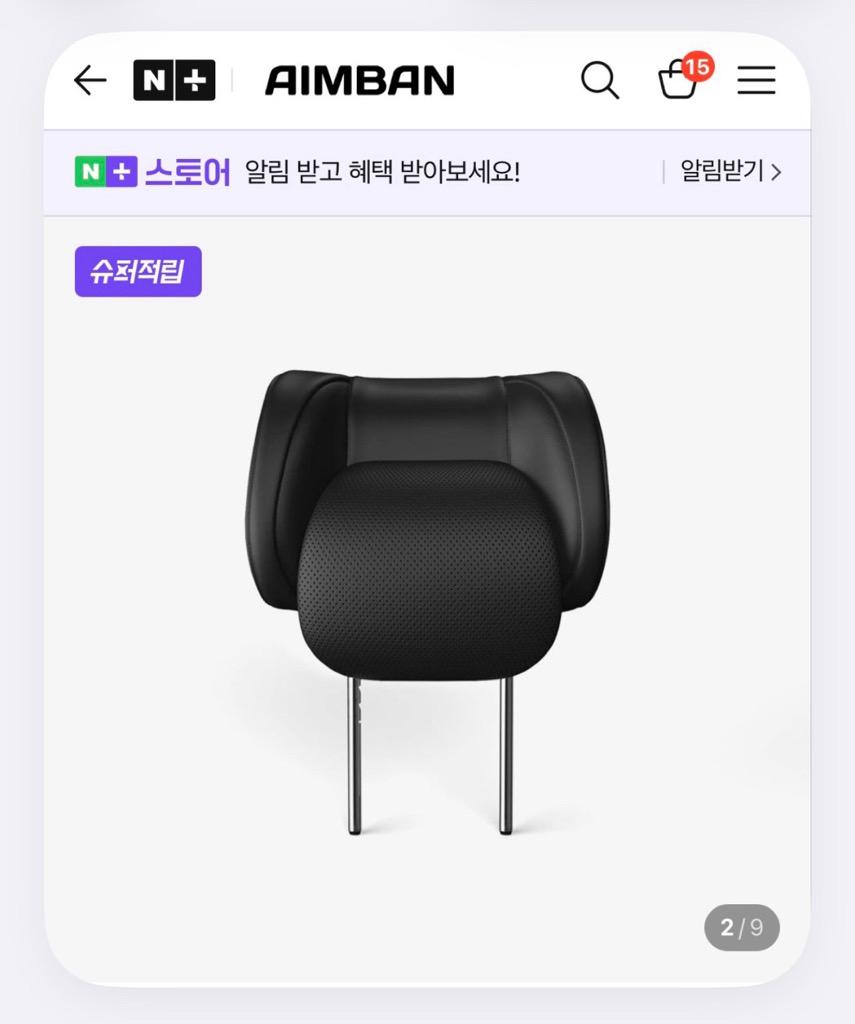Select the divider bar next to AIMBAN logo

232,80
